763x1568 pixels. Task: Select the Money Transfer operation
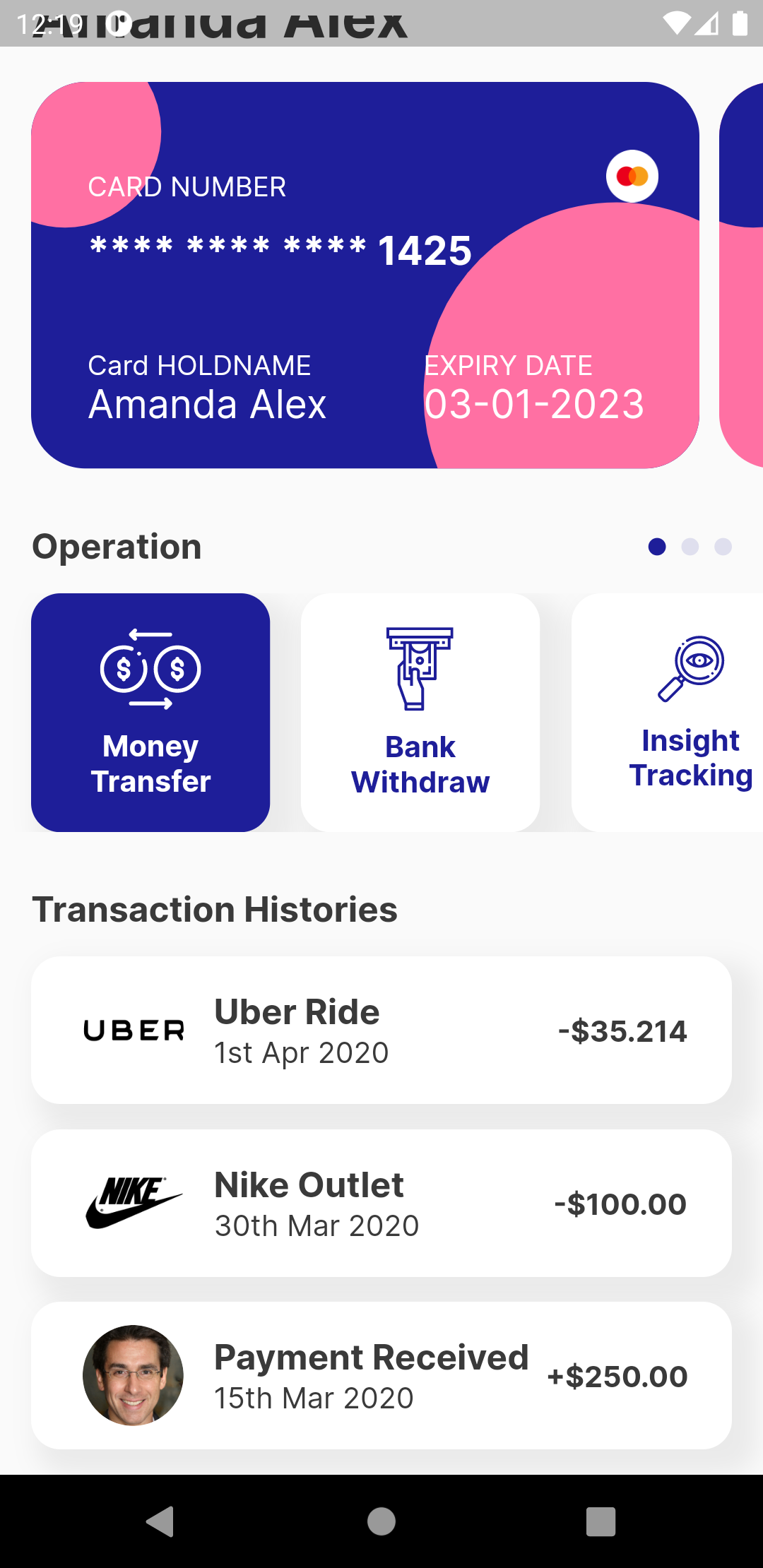click(x=150, y=712)
